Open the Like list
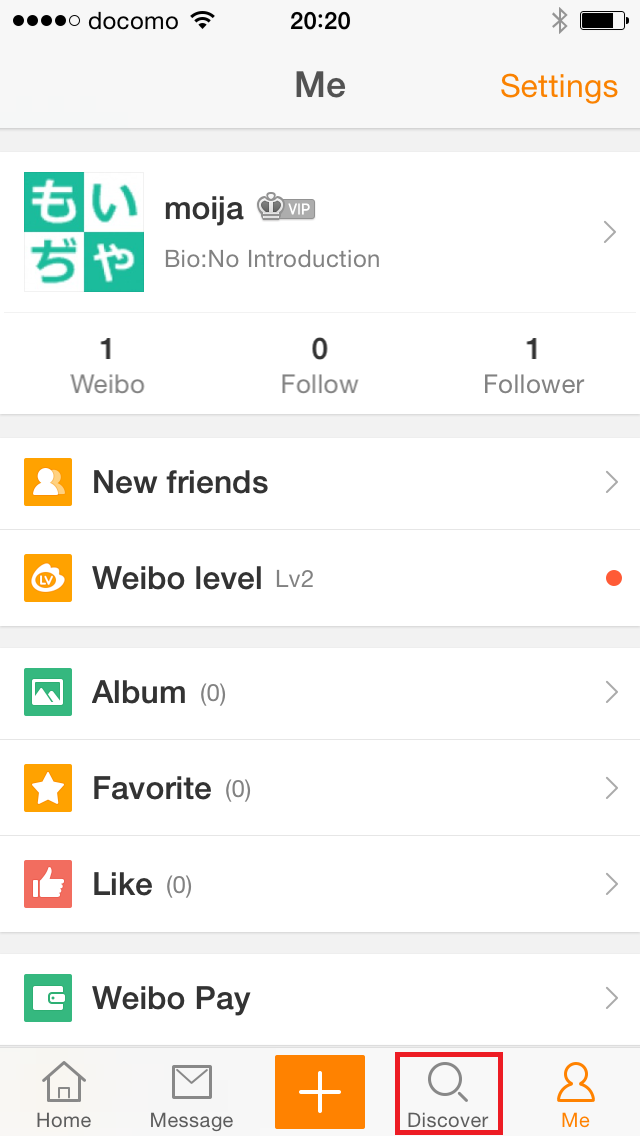Viewport: 640px width, 1136px height. coord(320,885)
